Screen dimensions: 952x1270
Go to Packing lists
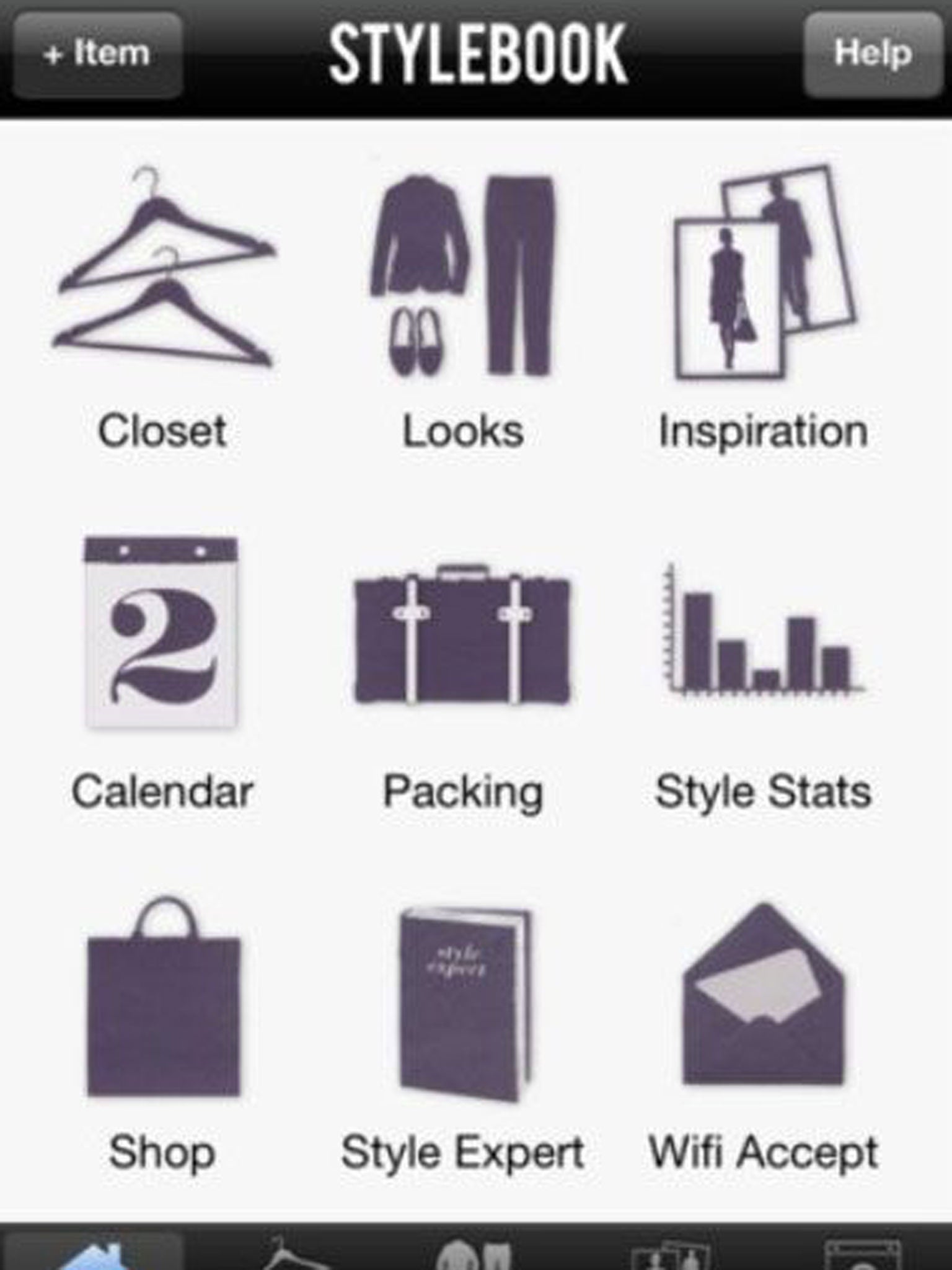(x=463, y=670)
